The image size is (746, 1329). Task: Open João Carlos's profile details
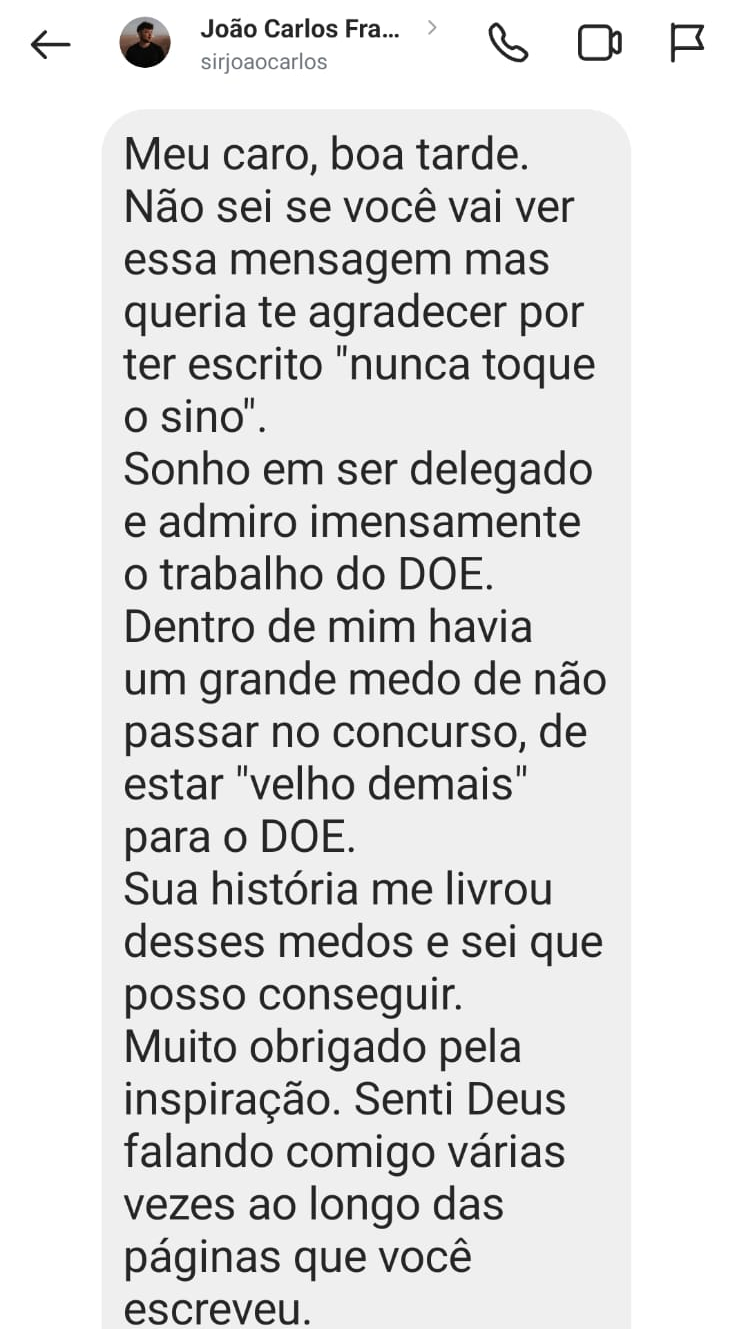(298, 43)
